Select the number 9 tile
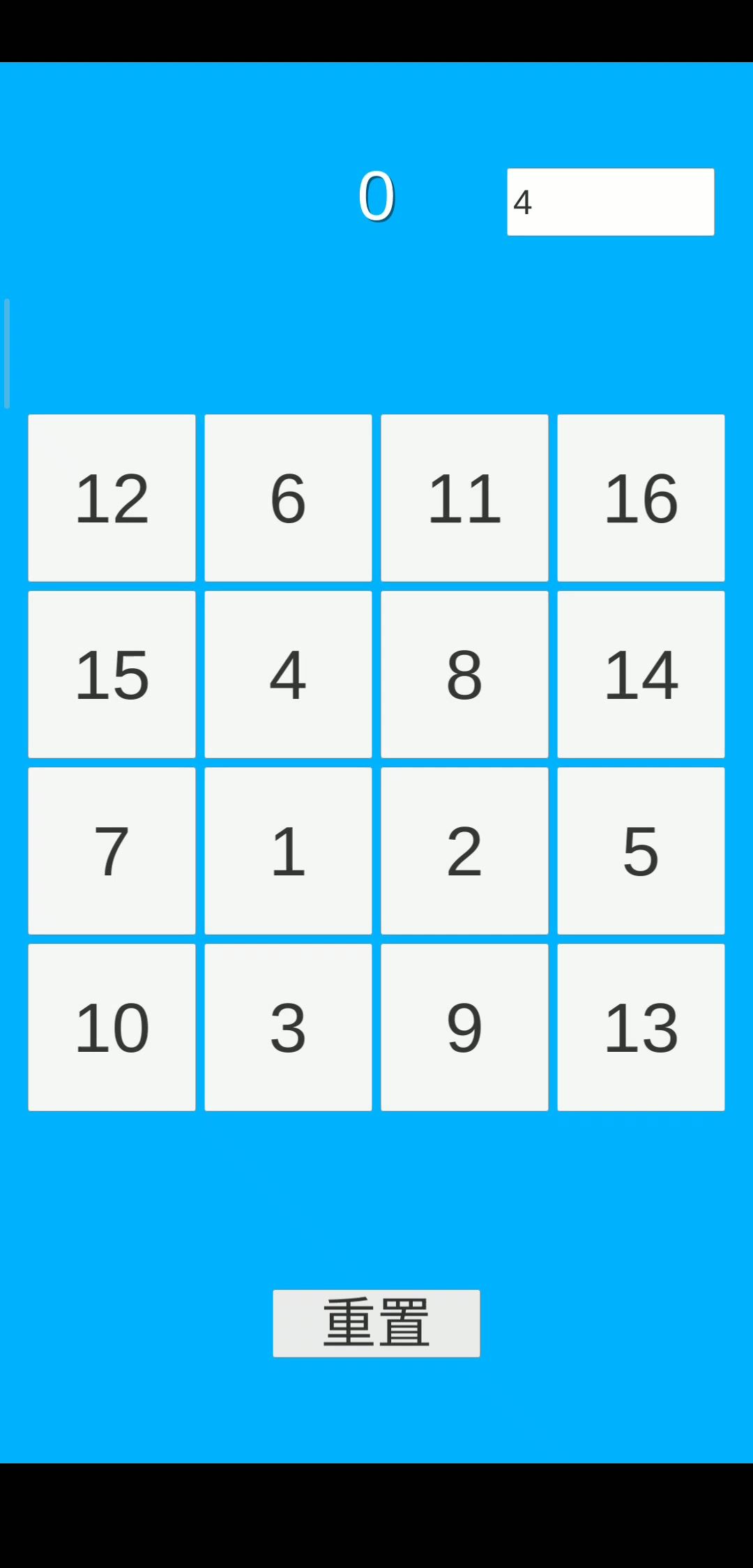Image resolution: width=753 pixels, height=1568 pixels. click(464, 1027)
